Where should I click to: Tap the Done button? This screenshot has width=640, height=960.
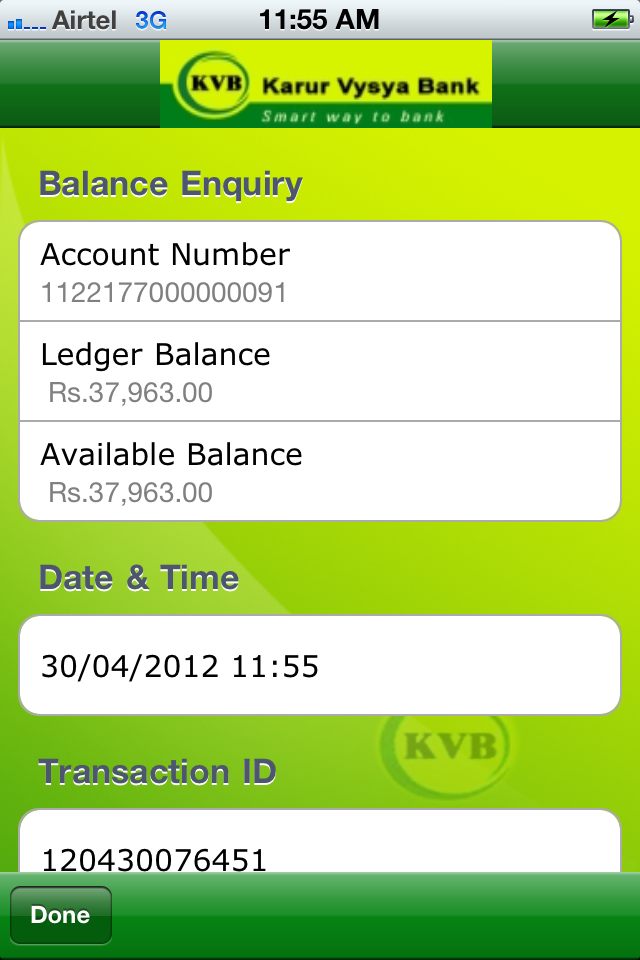pos(60,915)
